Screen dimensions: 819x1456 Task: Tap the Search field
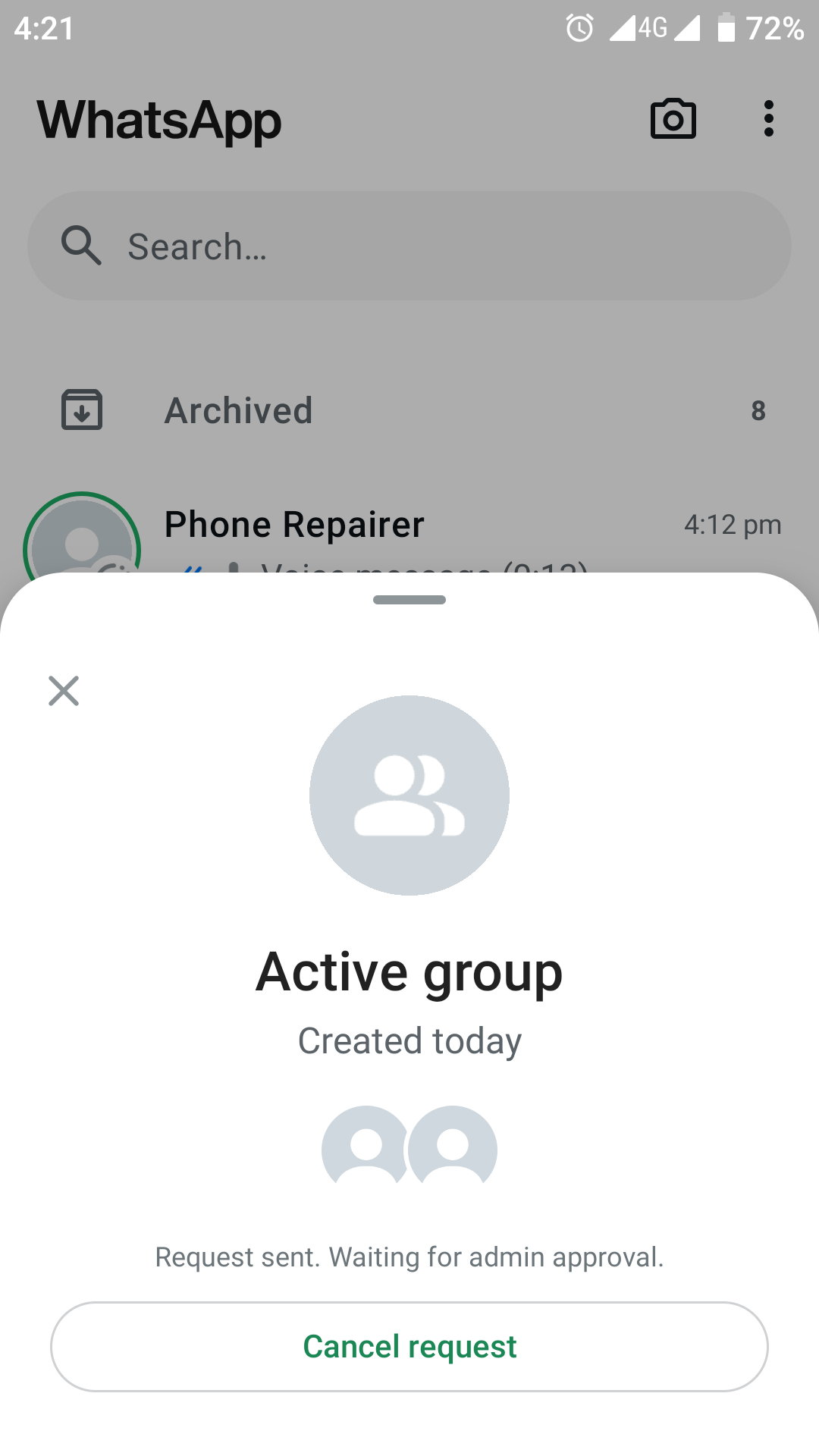(x=409, y=246)
